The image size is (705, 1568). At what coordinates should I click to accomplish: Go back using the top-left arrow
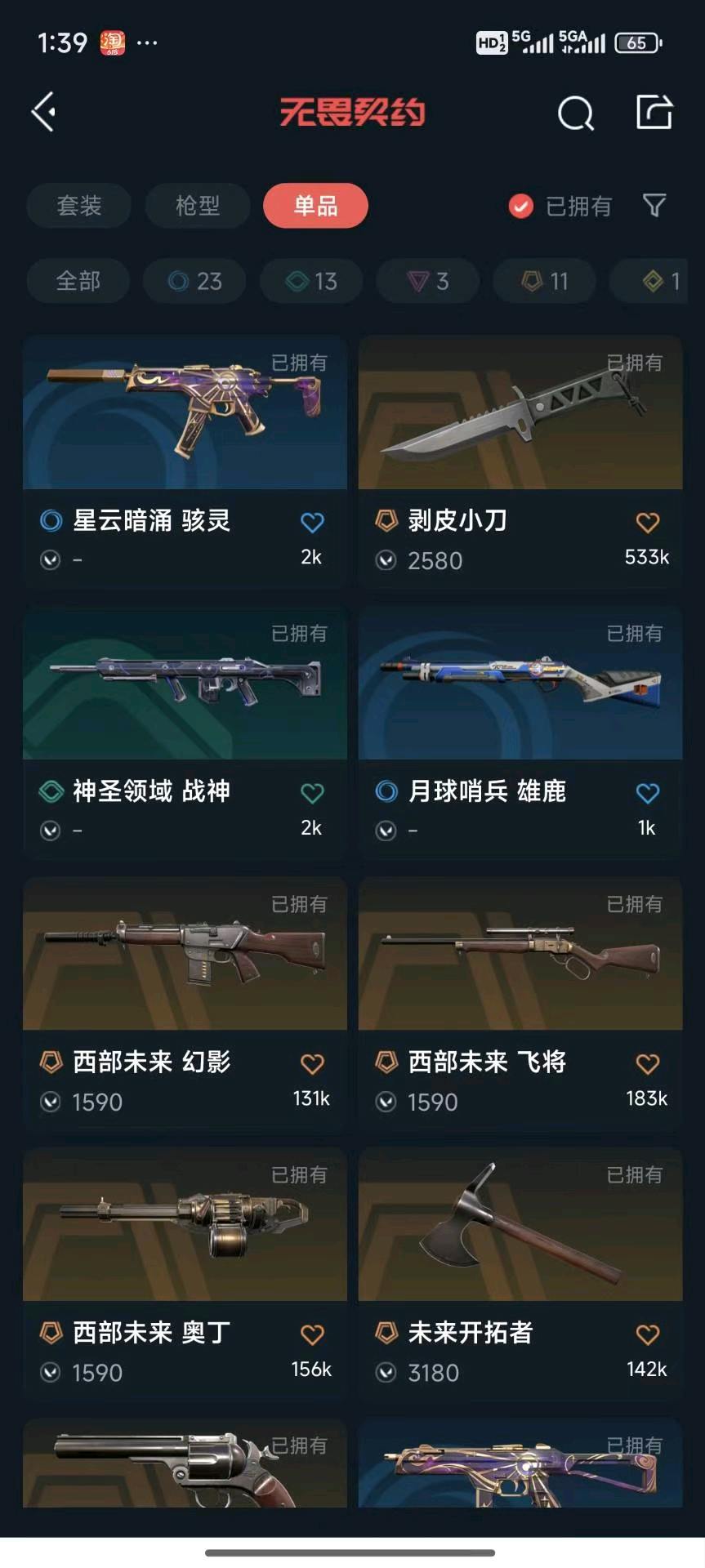click(x=44, y=112)
